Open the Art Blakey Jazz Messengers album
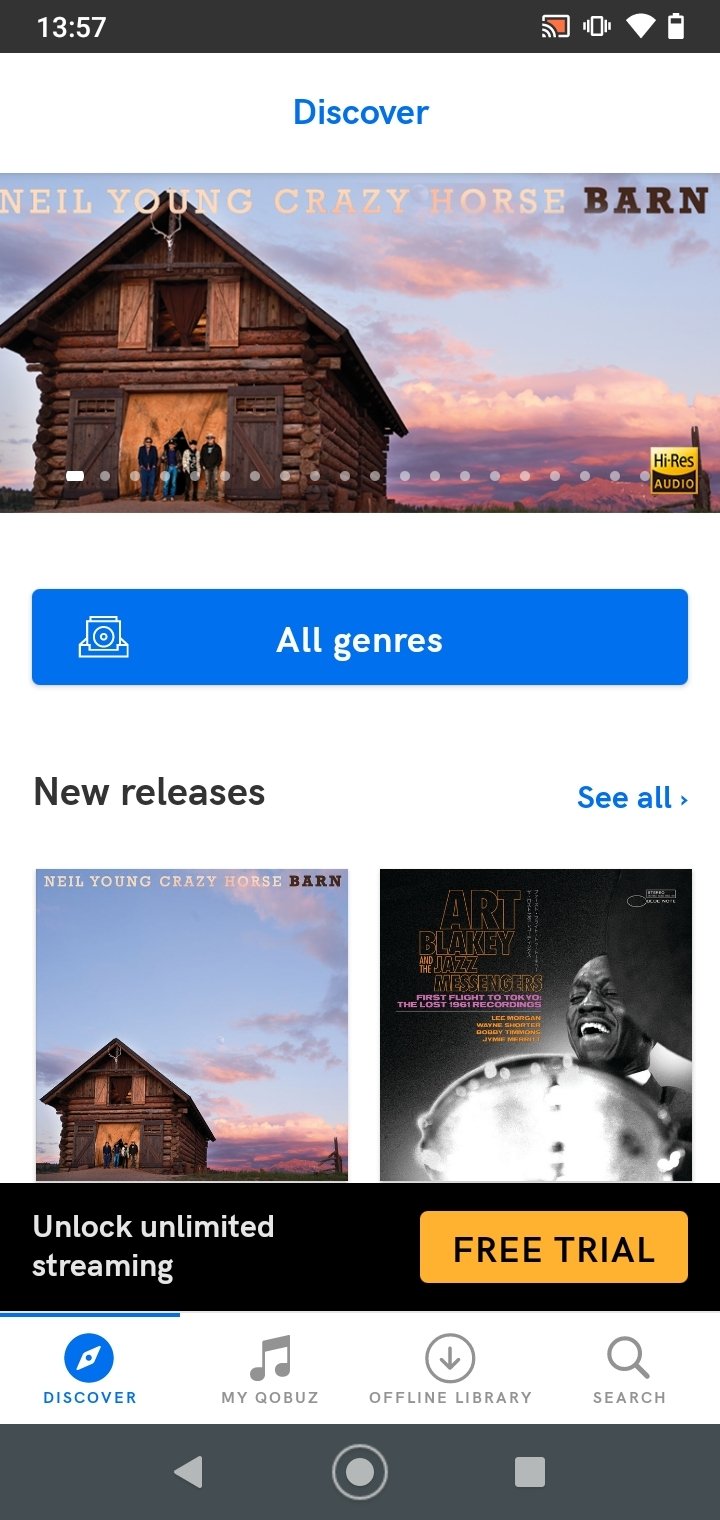This screenshot has height=1520, width=720. point(536,1025)
